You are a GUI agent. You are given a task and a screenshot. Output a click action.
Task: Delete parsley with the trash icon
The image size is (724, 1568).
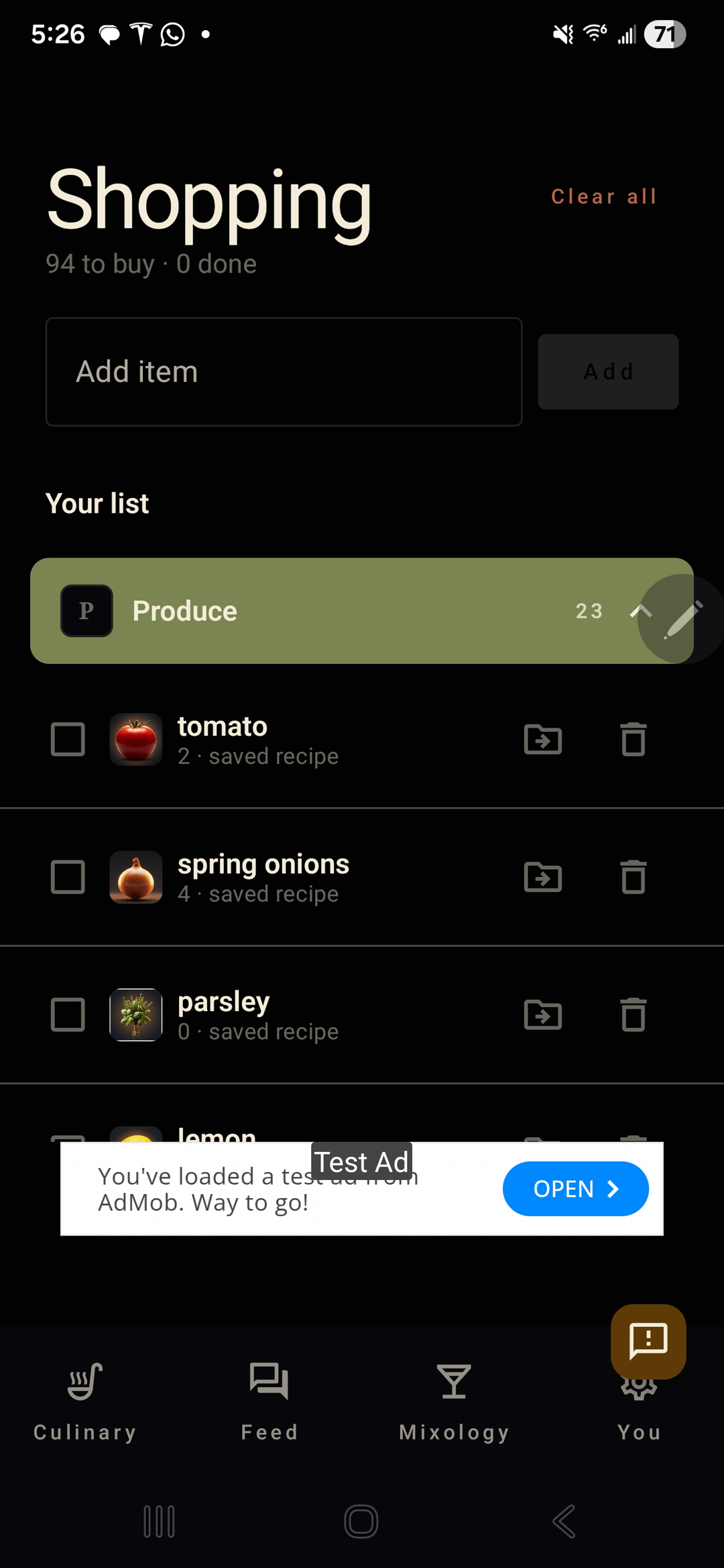(x=633, y=1015)
